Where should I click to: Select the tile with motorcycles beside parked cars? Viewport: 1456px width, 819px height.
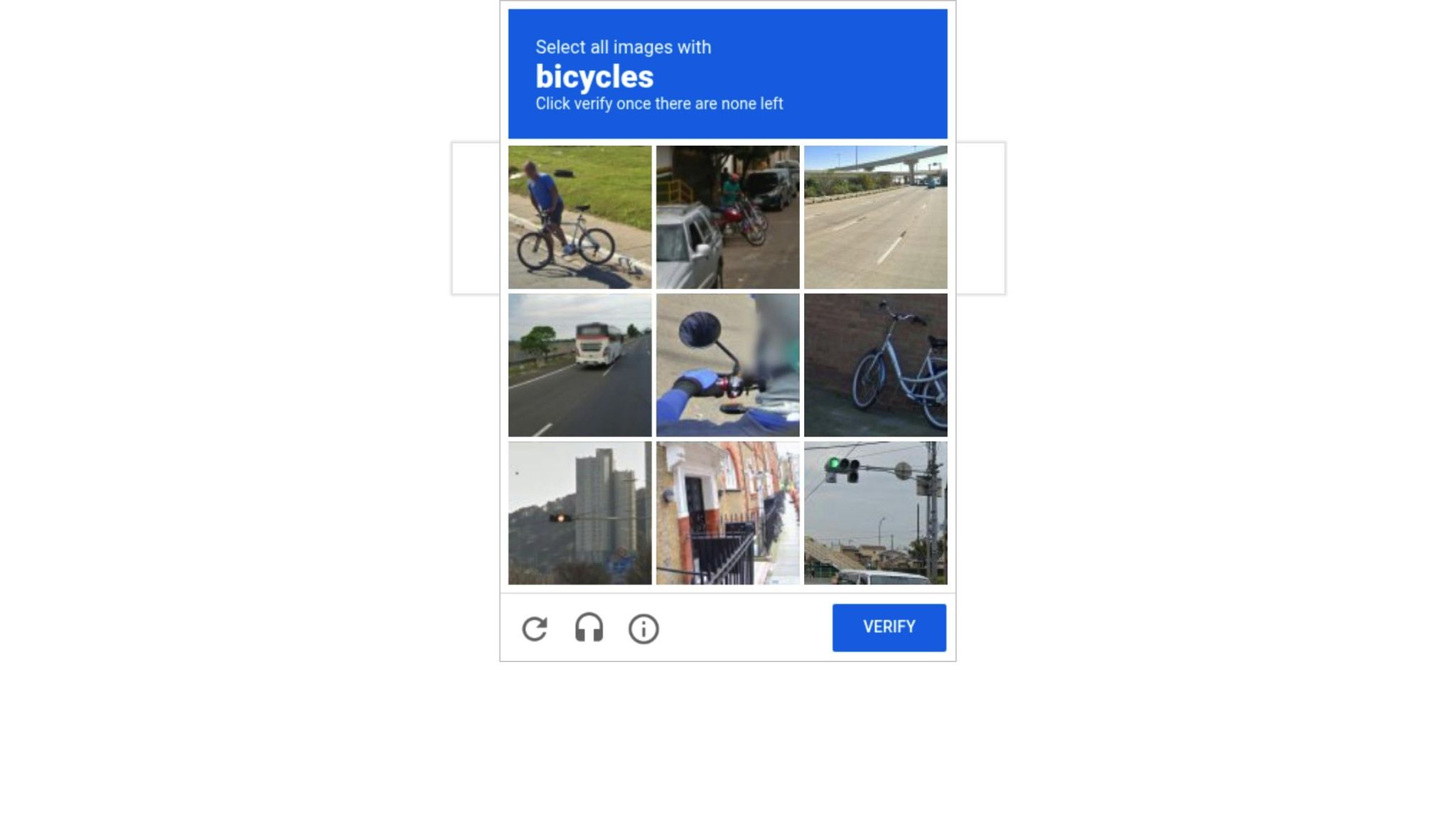727,218
